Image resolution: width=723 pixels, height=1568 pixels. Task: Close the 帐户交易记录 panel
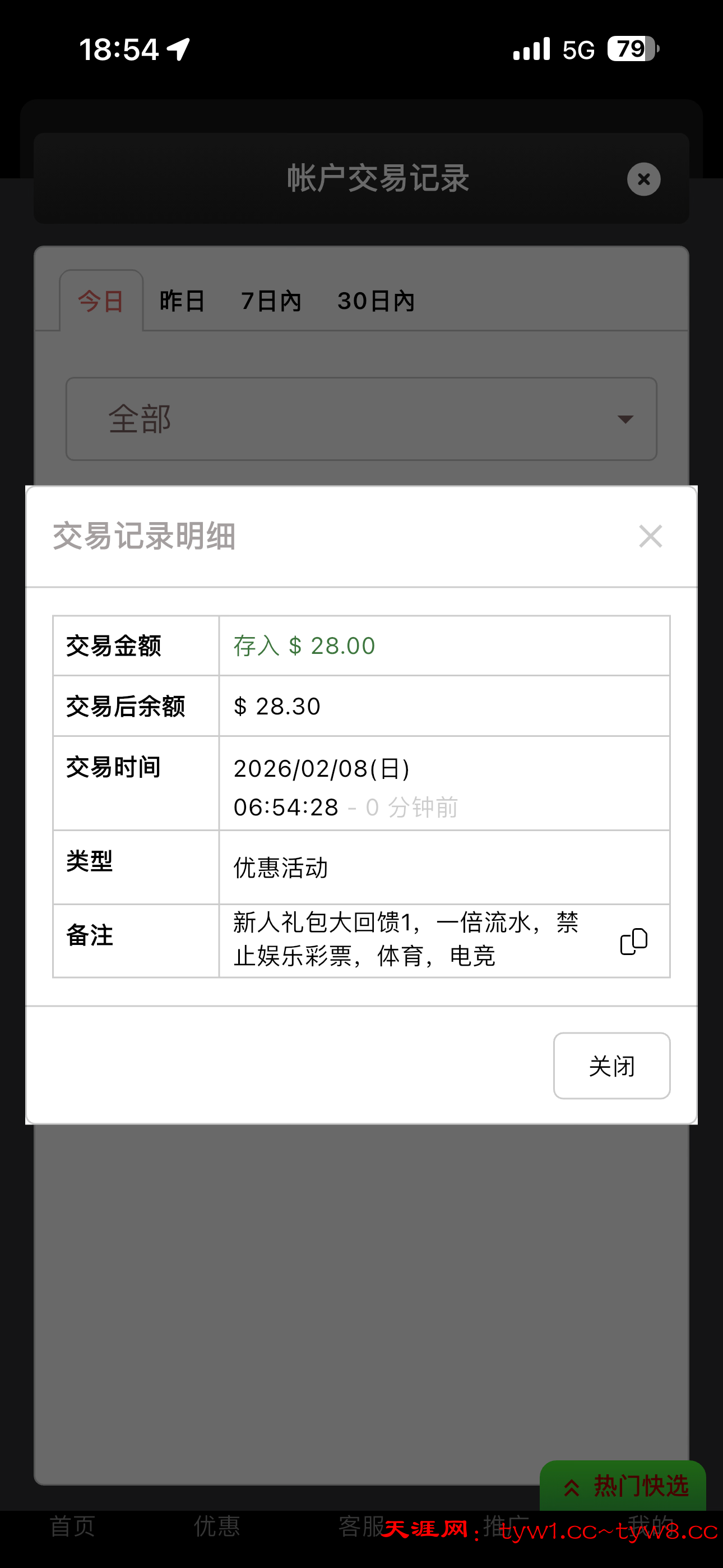point(643,179)
